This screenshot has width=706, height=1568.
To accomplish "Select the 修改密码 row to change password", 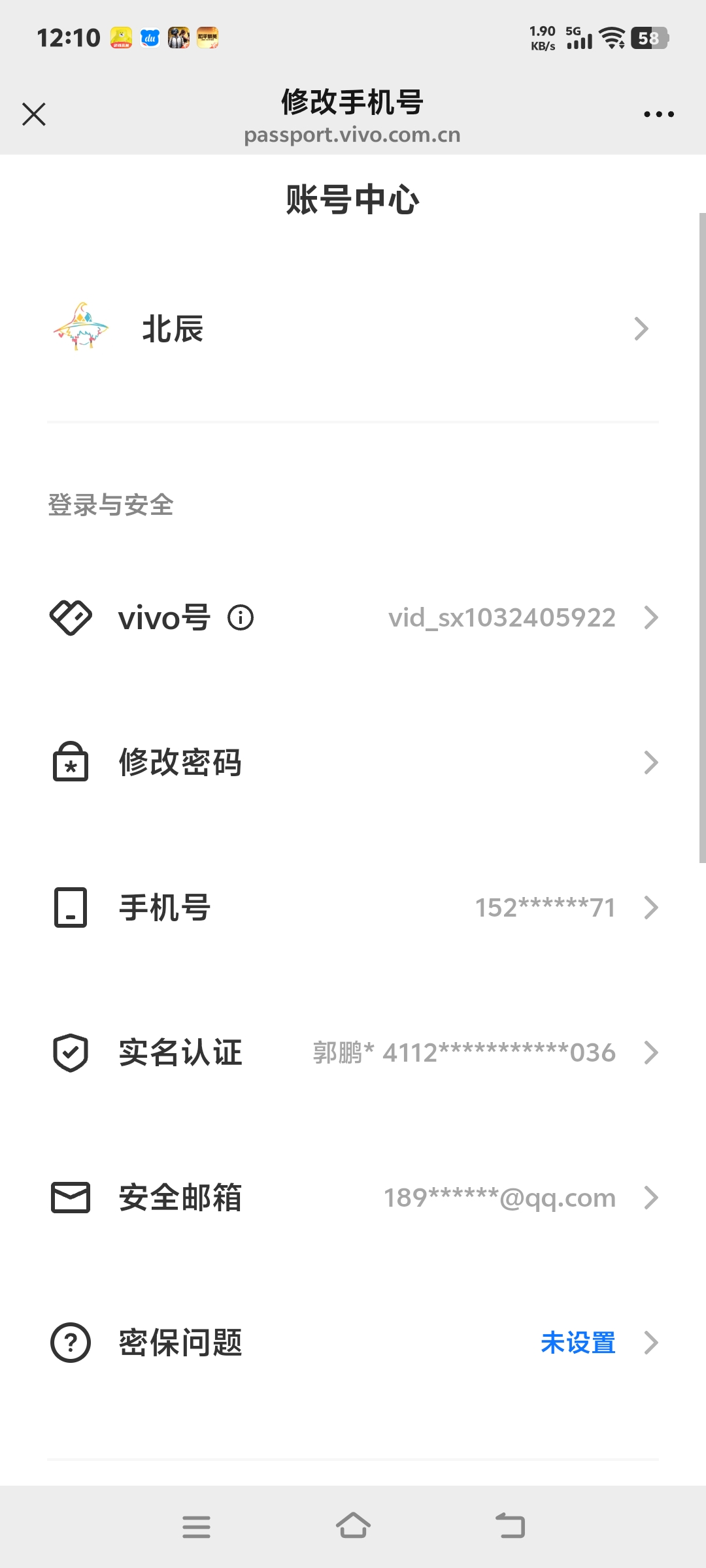I will pos(181,762).
